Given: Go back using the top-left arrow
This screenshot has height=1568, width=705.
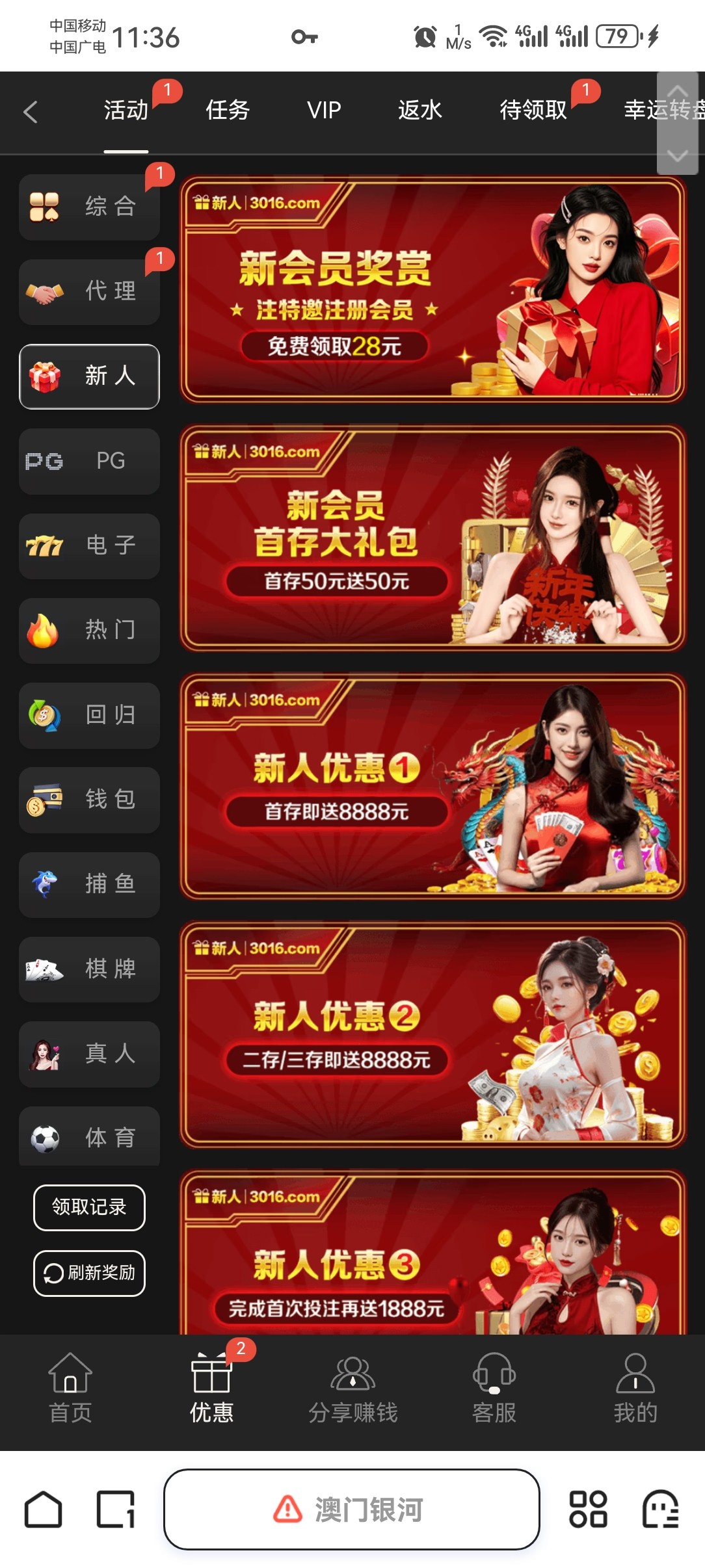Looking at the screenshot, I should (31, 111).
